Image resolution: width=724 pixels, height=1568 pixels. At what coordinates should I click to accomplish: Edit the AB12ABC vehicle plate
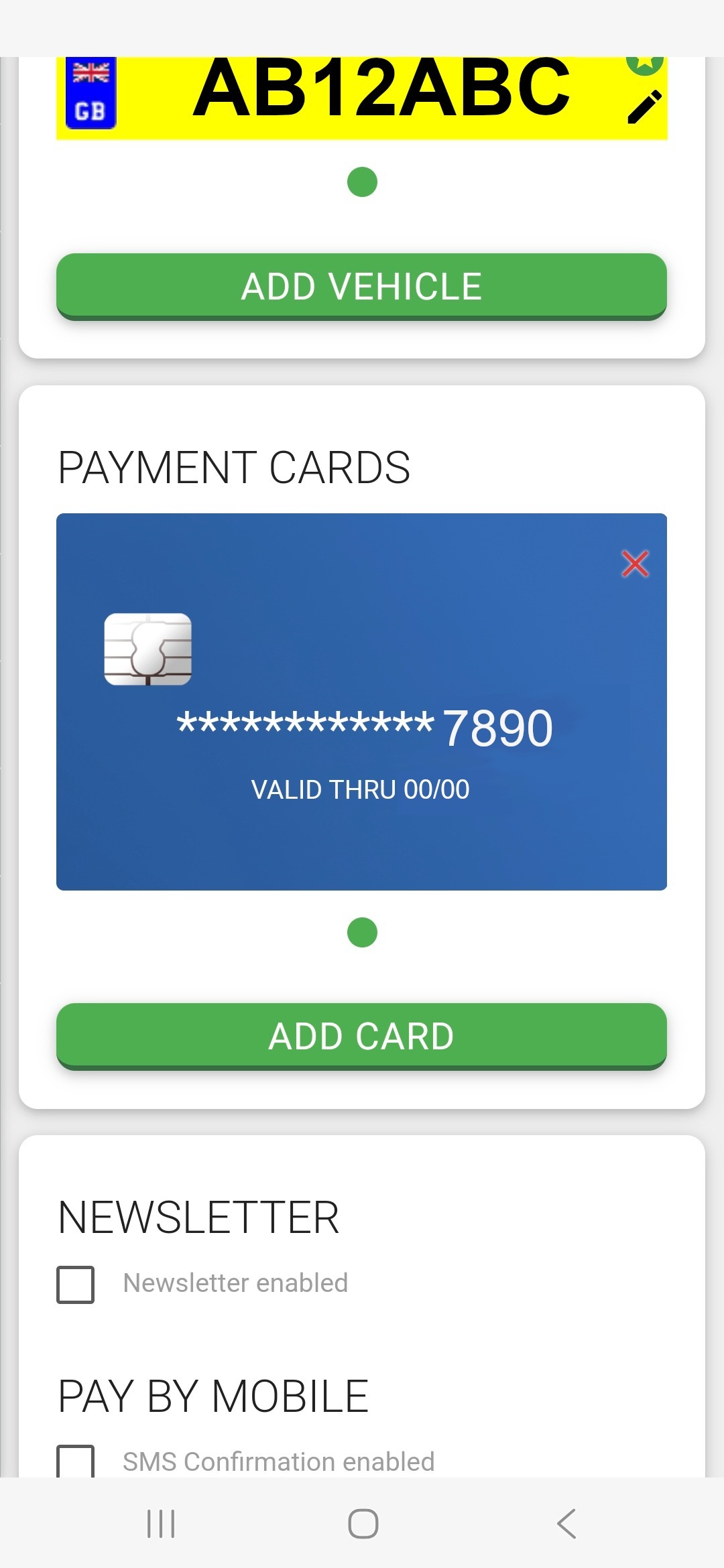(x=644, y=107)
